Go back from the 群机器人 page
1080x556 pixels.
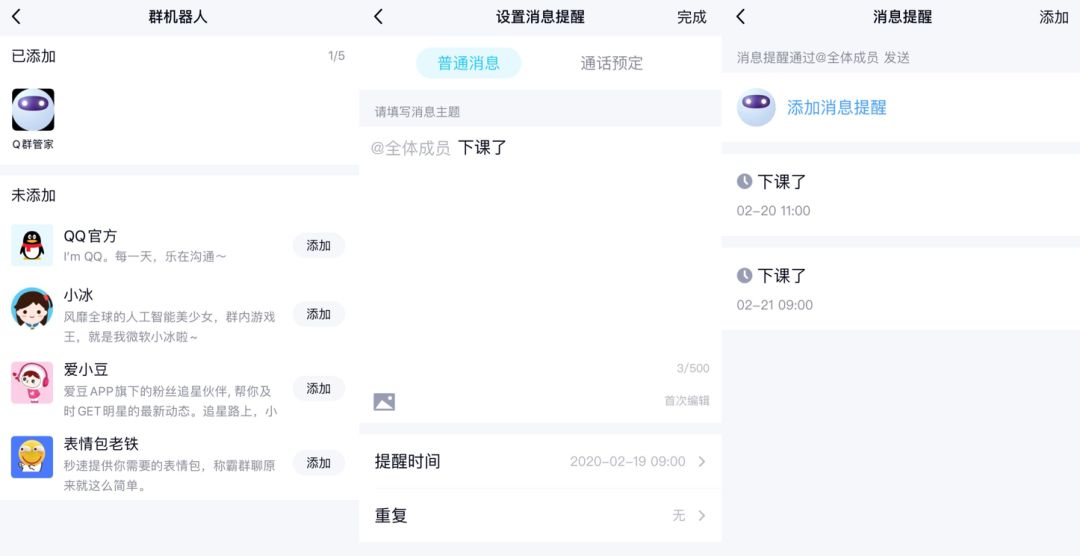(16, 17)
